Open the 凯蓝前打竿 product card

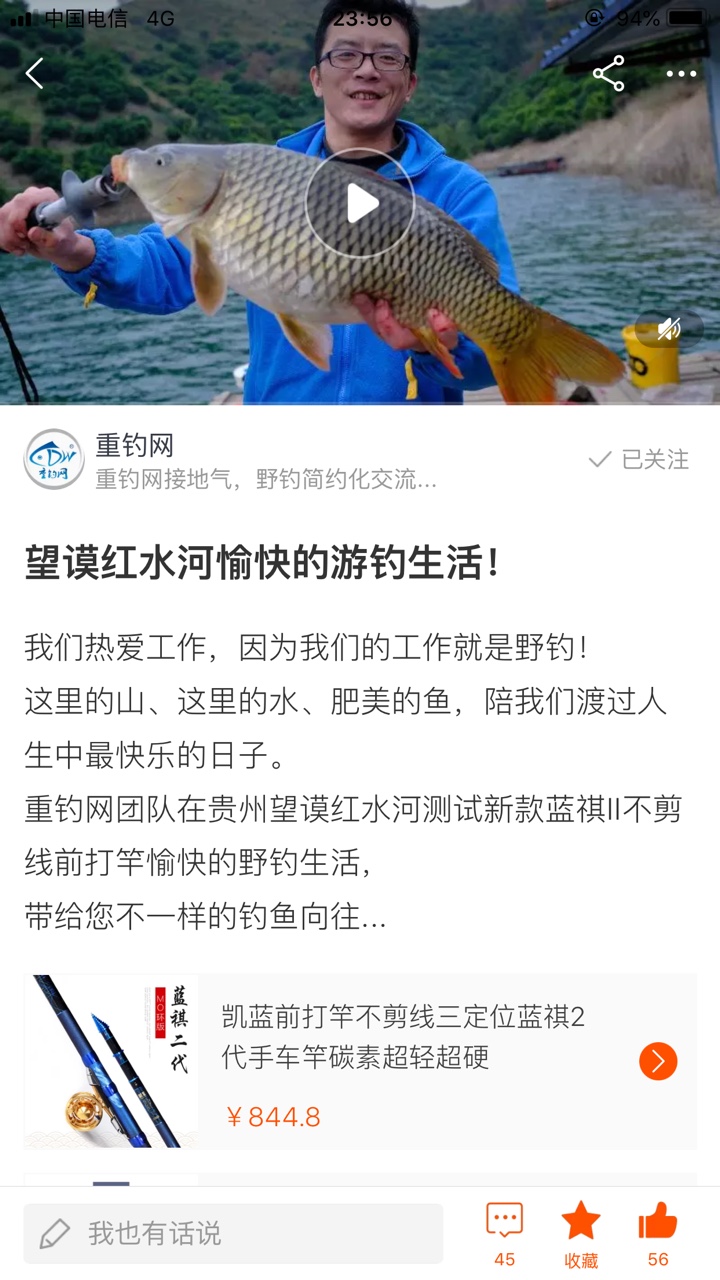point(360,1061)
